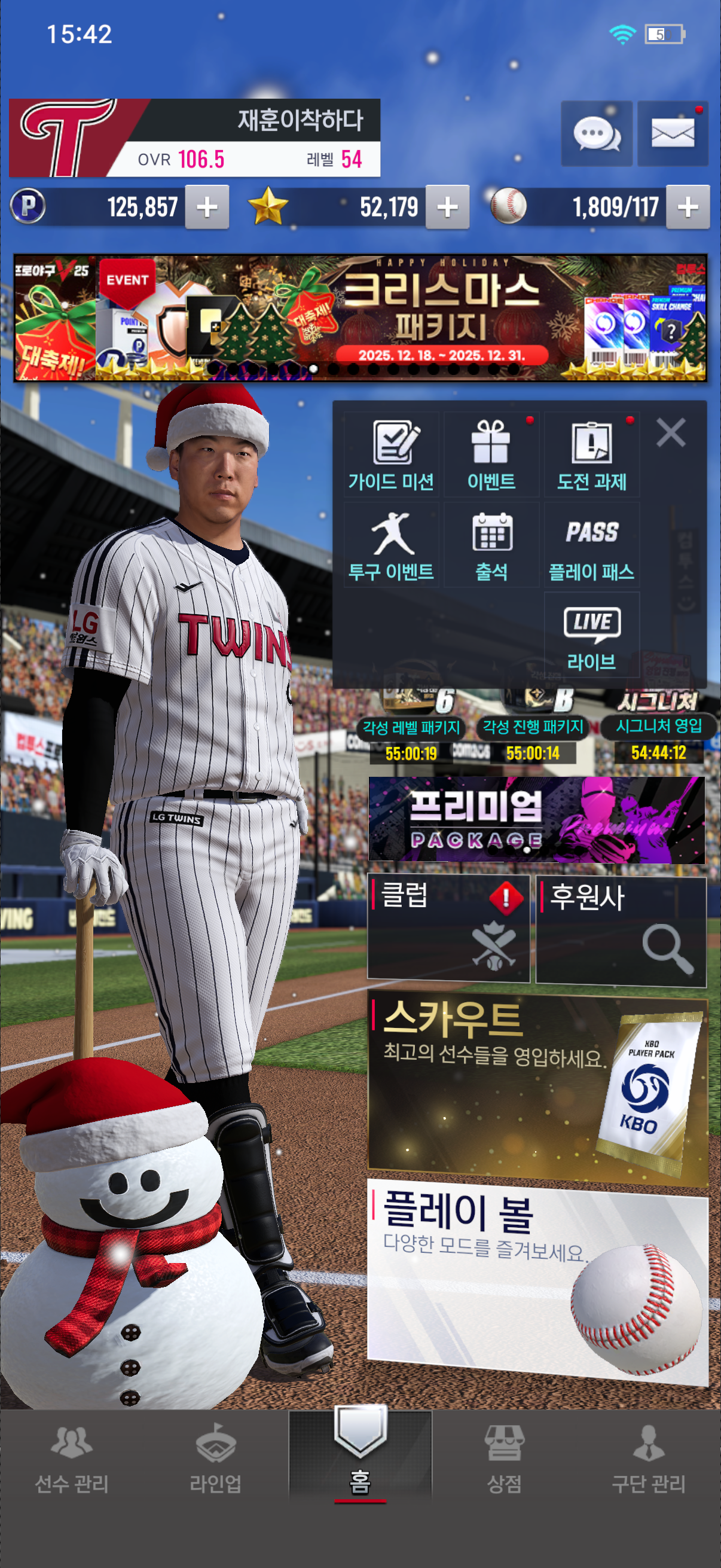Open the 이벤트 gift menu
The image size is (721, 1568).
click(x=491, y=454)
